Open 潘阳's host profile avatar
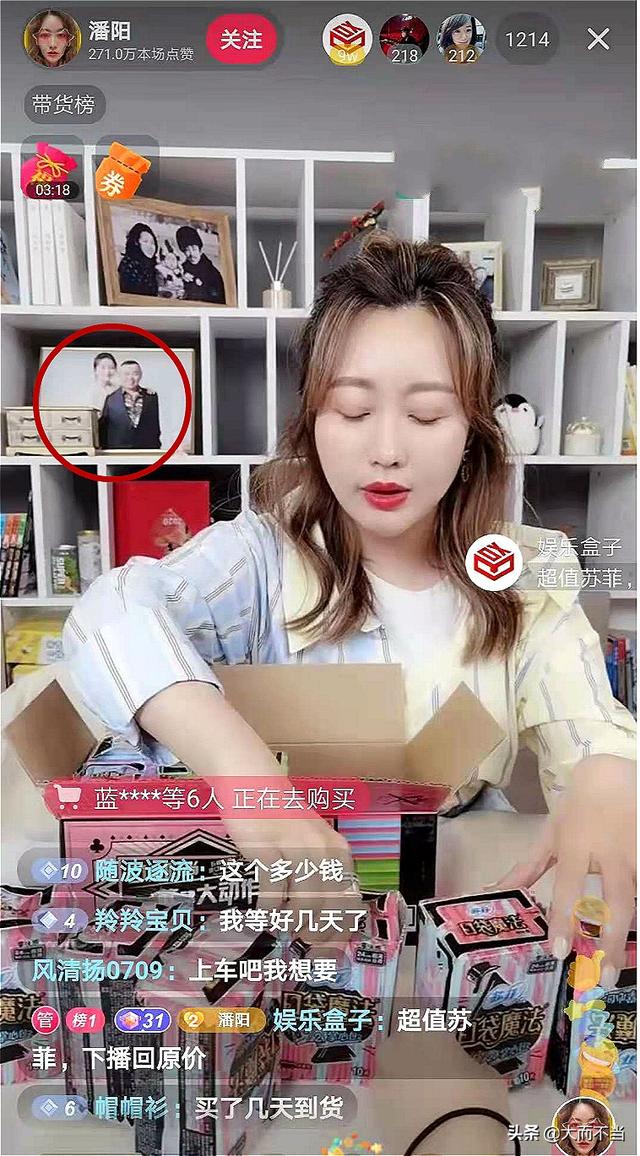 [52, 39]
